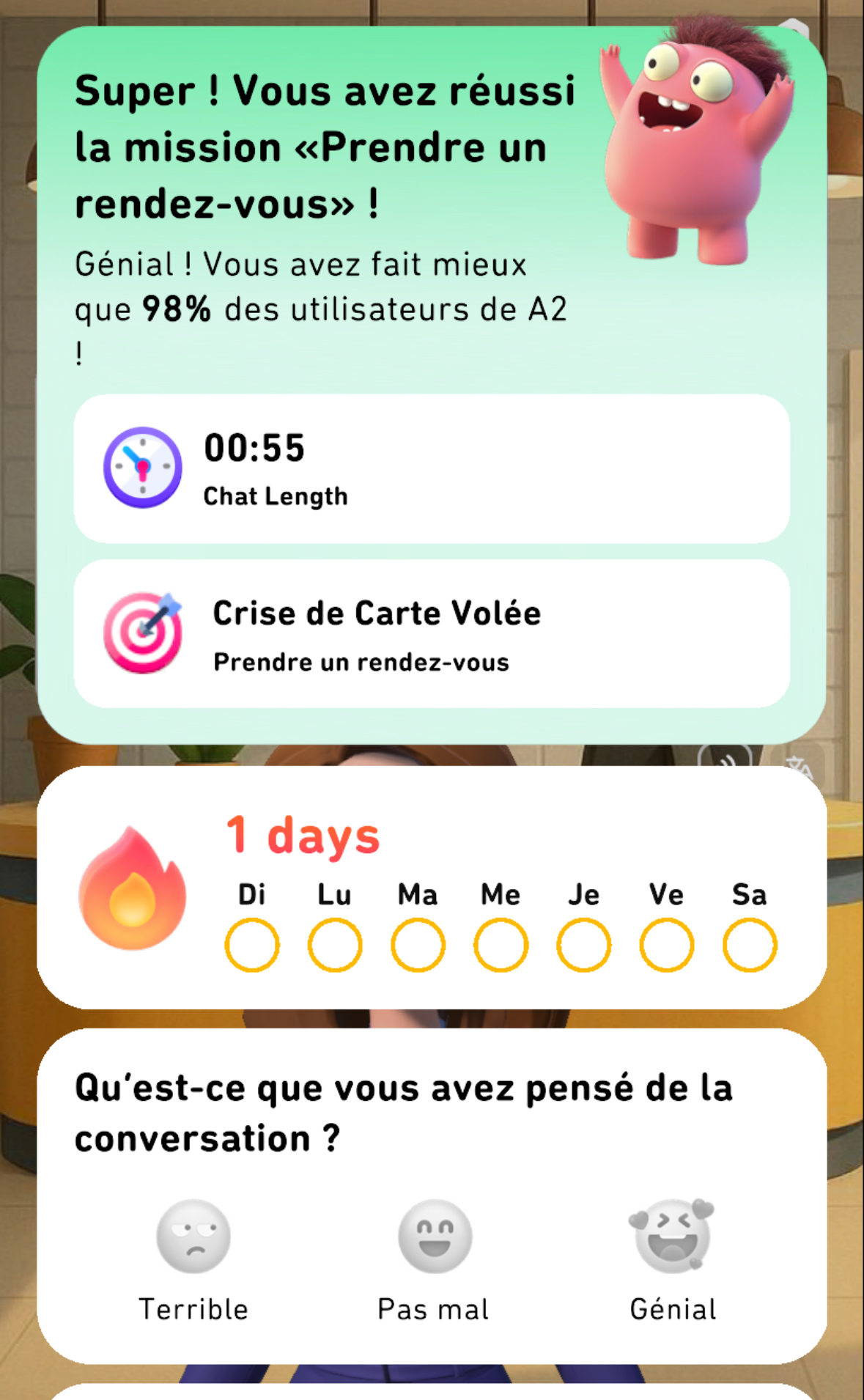Rate the conversation as Pas mal
The height and width of the screenshot is (1400, 864).
coord(435,1237)
